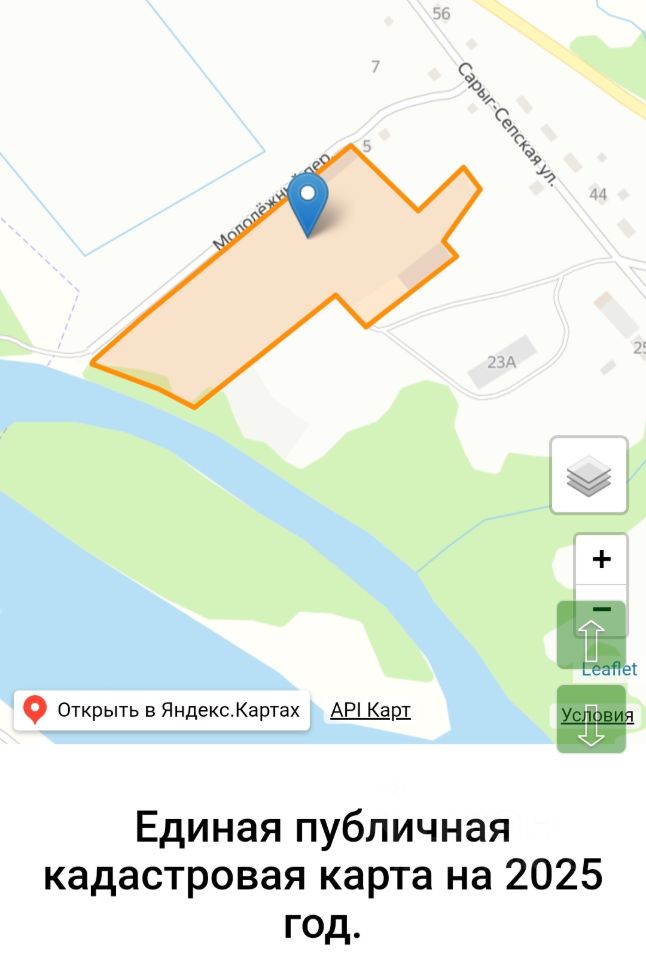
Task: Open the «API Карт» link
Action: pyautogui.click(x=370, y=710)
